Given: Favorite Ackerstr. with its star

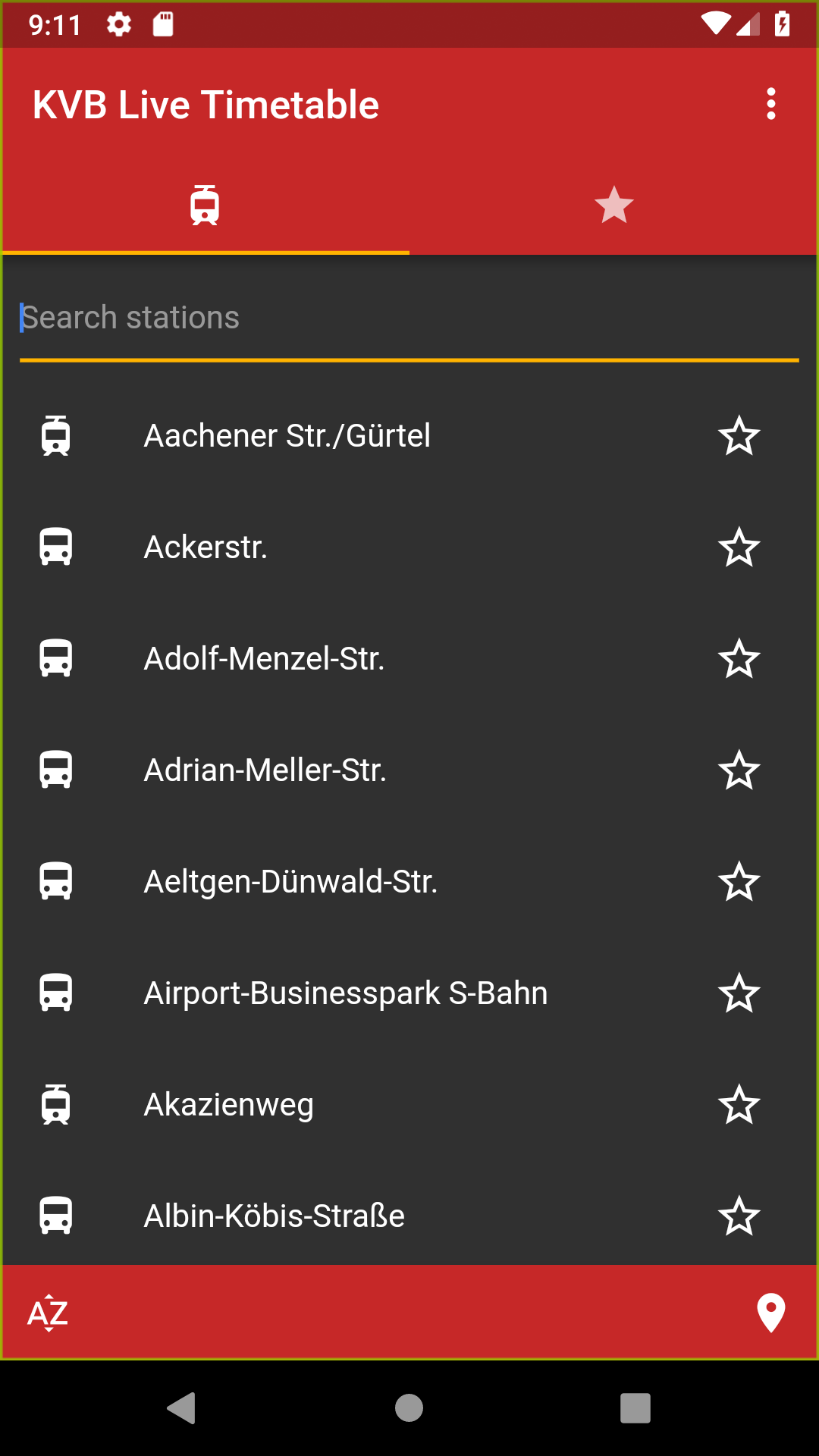Looking at the screenshot, I should pyautogui.click(x=739, y=548).
